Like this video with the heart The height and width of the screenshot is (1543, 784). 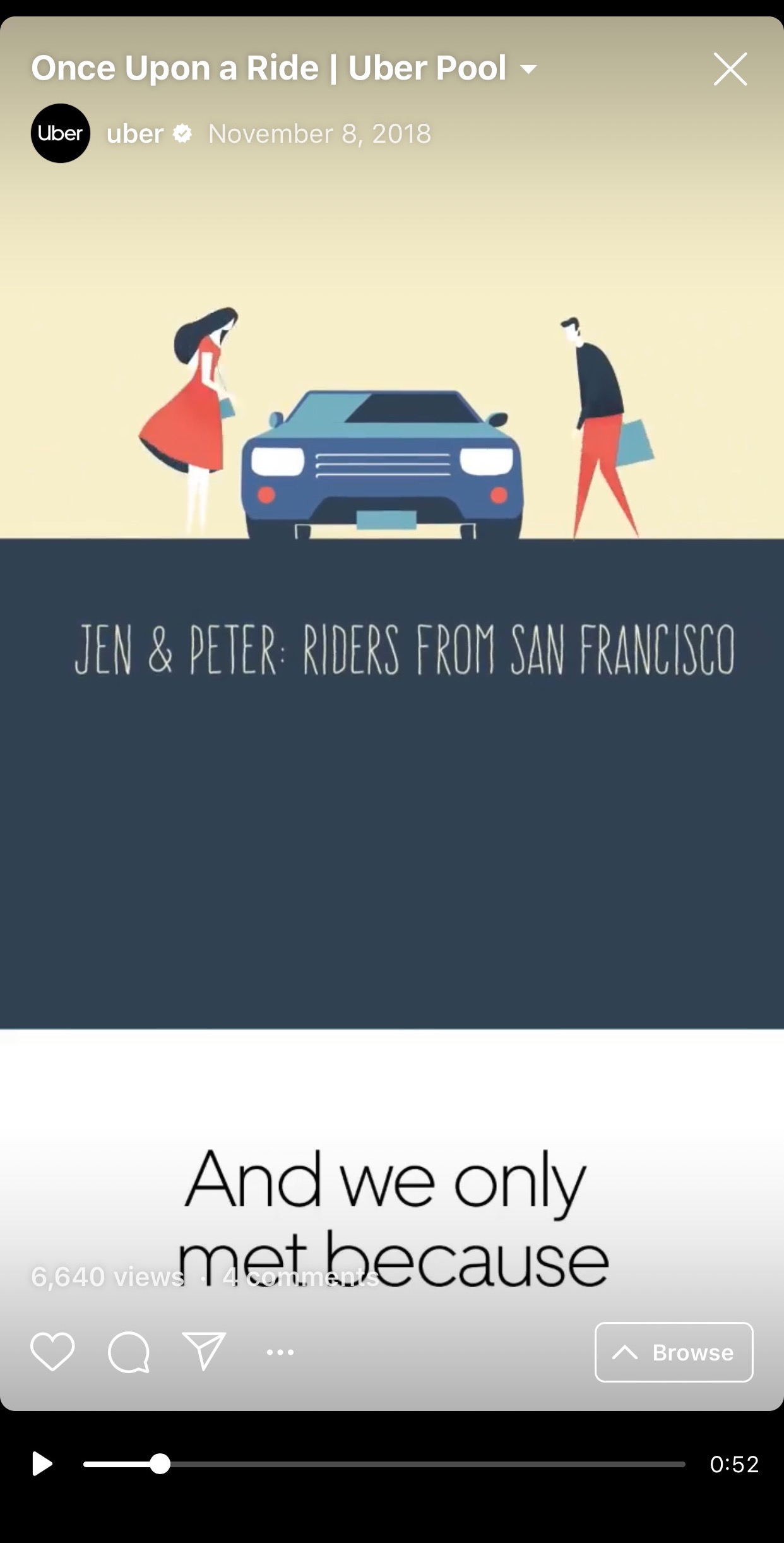coord(52,1352)
